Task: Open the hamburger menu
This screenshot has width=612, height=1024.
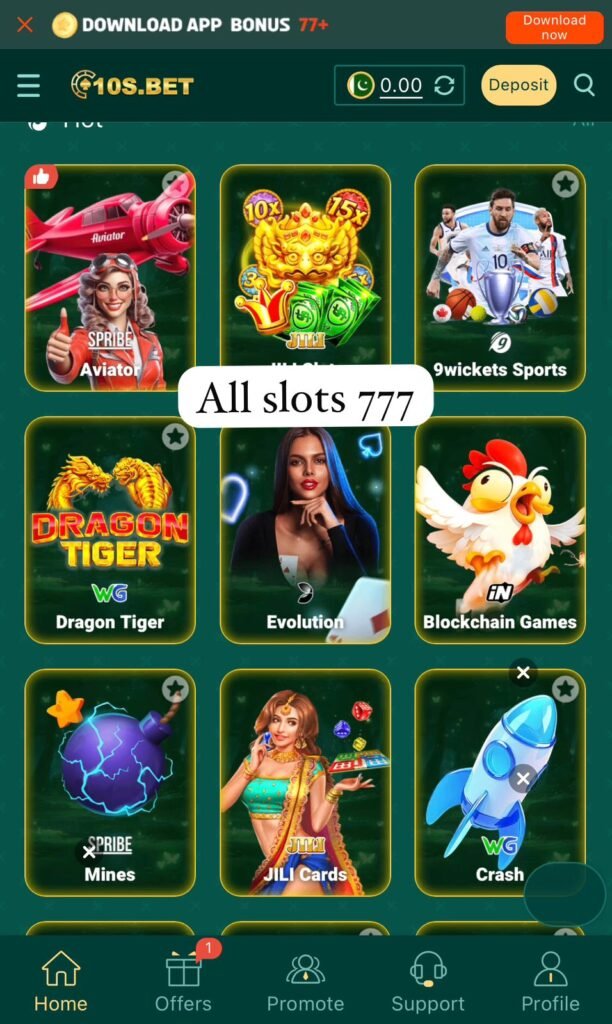Action: click(29, 85)
